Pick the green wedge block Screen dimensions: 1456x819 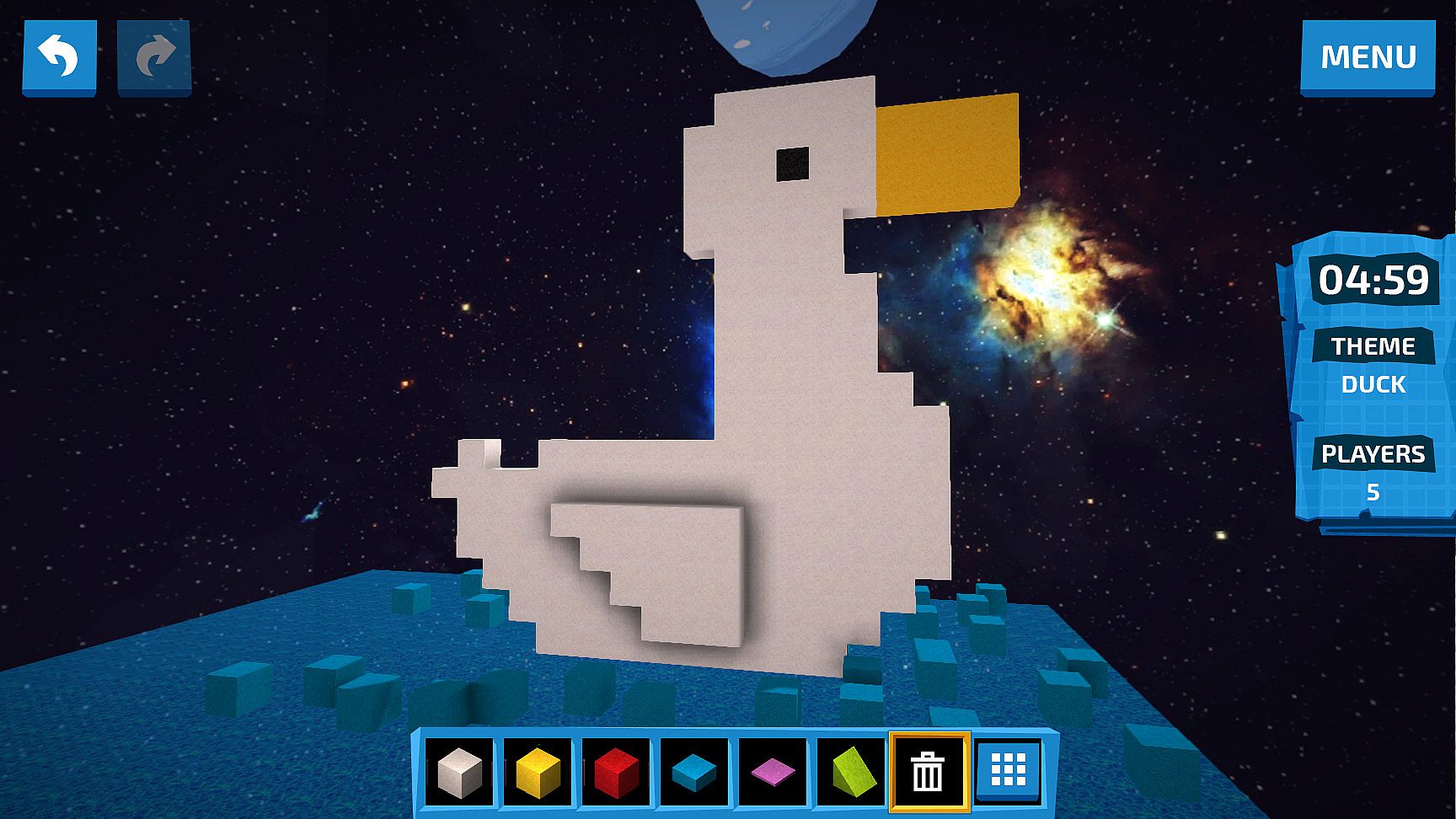(x=851, y=772)
